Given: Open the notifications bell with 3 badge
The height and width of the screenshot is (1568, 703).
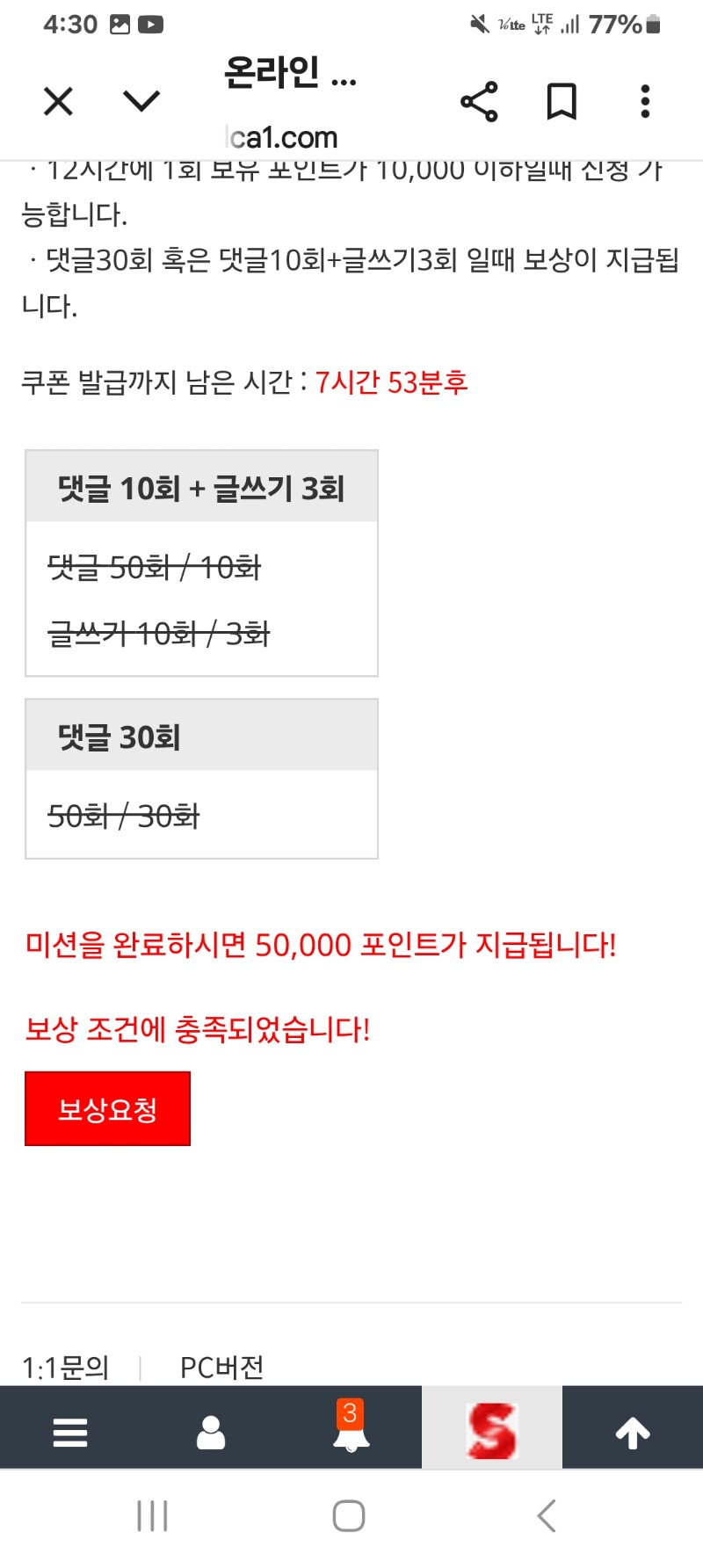Looking at the screenshot, I should (x=351, y=1431).
